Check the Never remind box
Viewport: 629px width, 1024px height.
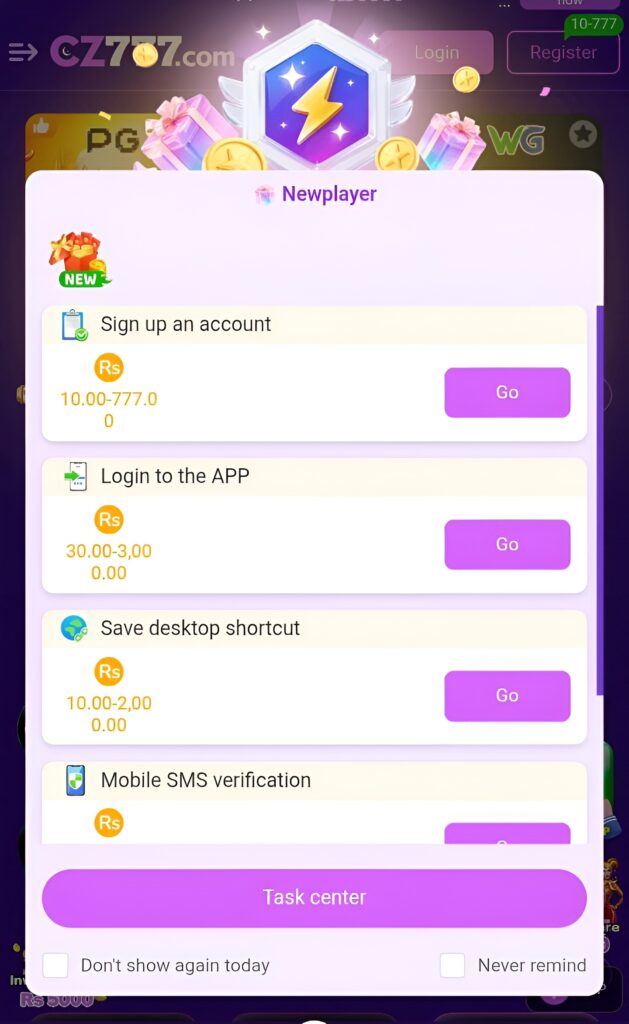point(453,965)
